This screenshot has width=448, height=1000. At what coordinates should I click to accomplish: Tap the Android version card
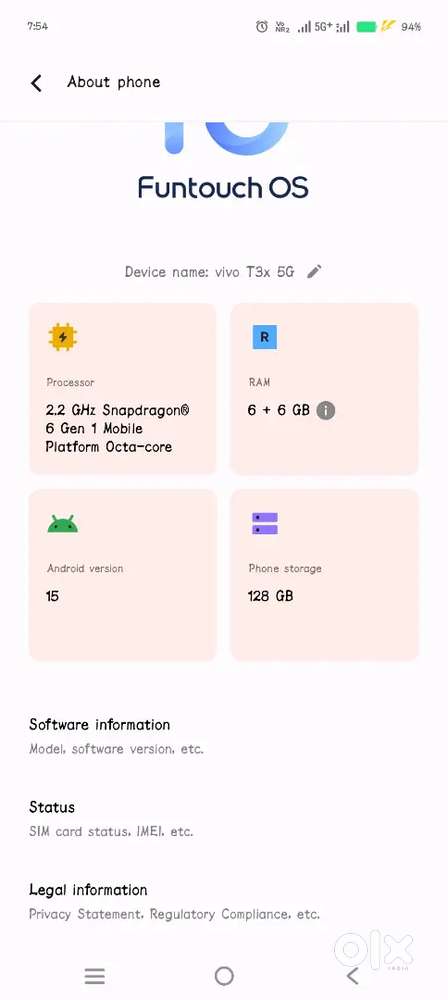coord(123,575)
